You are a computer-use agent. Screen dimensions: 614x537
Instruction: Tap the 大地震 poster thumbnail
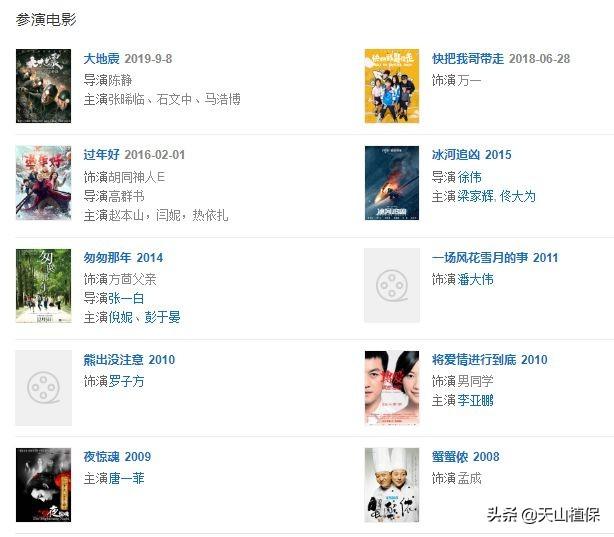point(43,86)
